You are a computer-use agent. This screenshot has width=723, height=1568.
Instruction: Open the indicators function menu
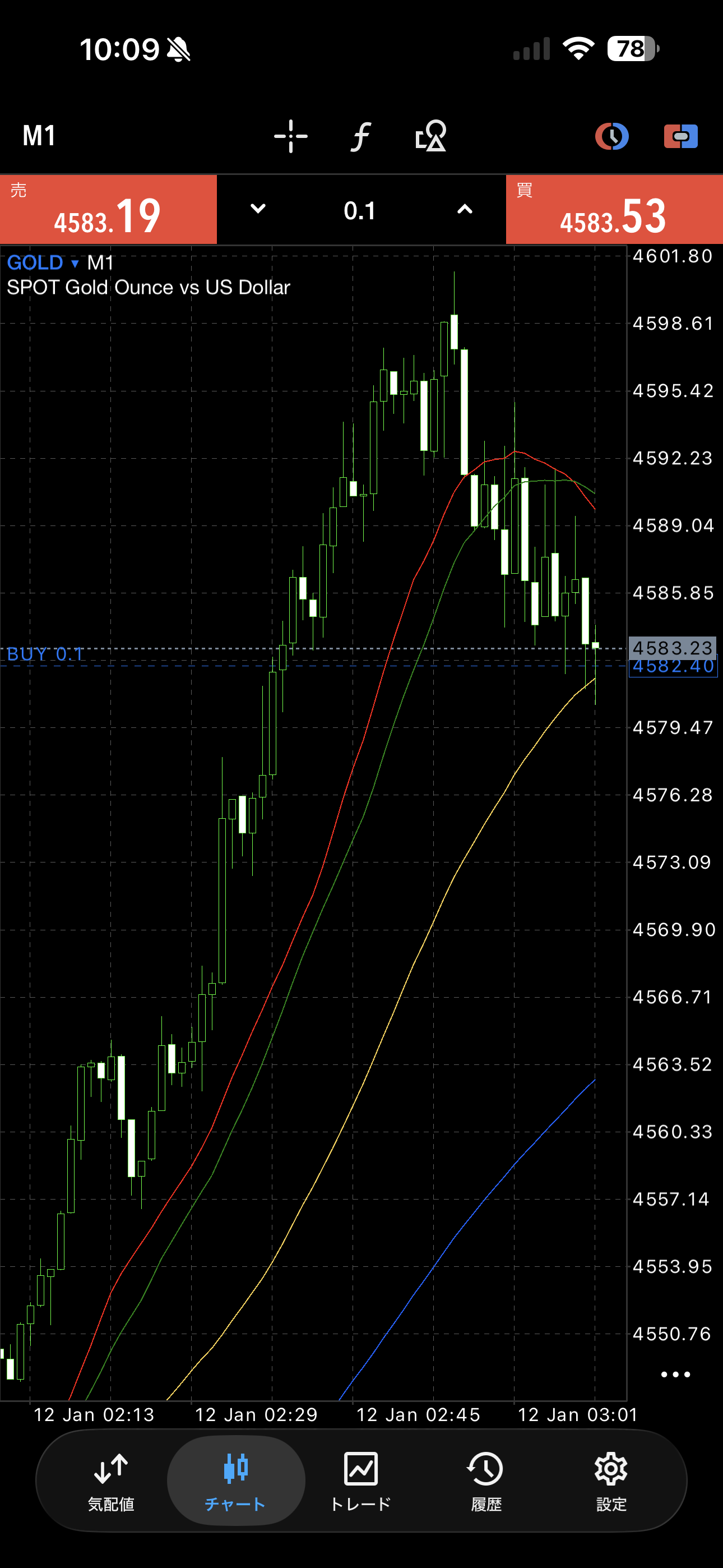(360, 136)
